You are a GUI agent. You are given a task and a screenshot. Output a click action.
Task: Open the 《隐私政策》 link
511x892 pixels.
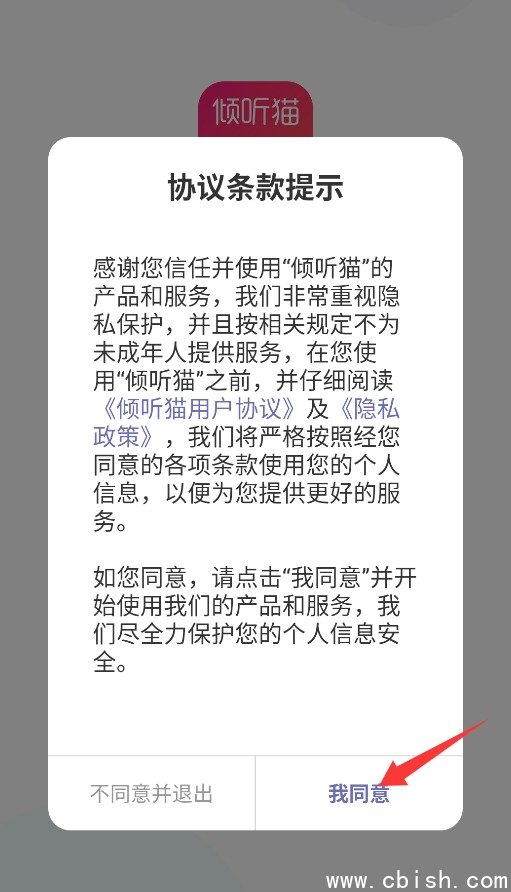click(369, 408)
